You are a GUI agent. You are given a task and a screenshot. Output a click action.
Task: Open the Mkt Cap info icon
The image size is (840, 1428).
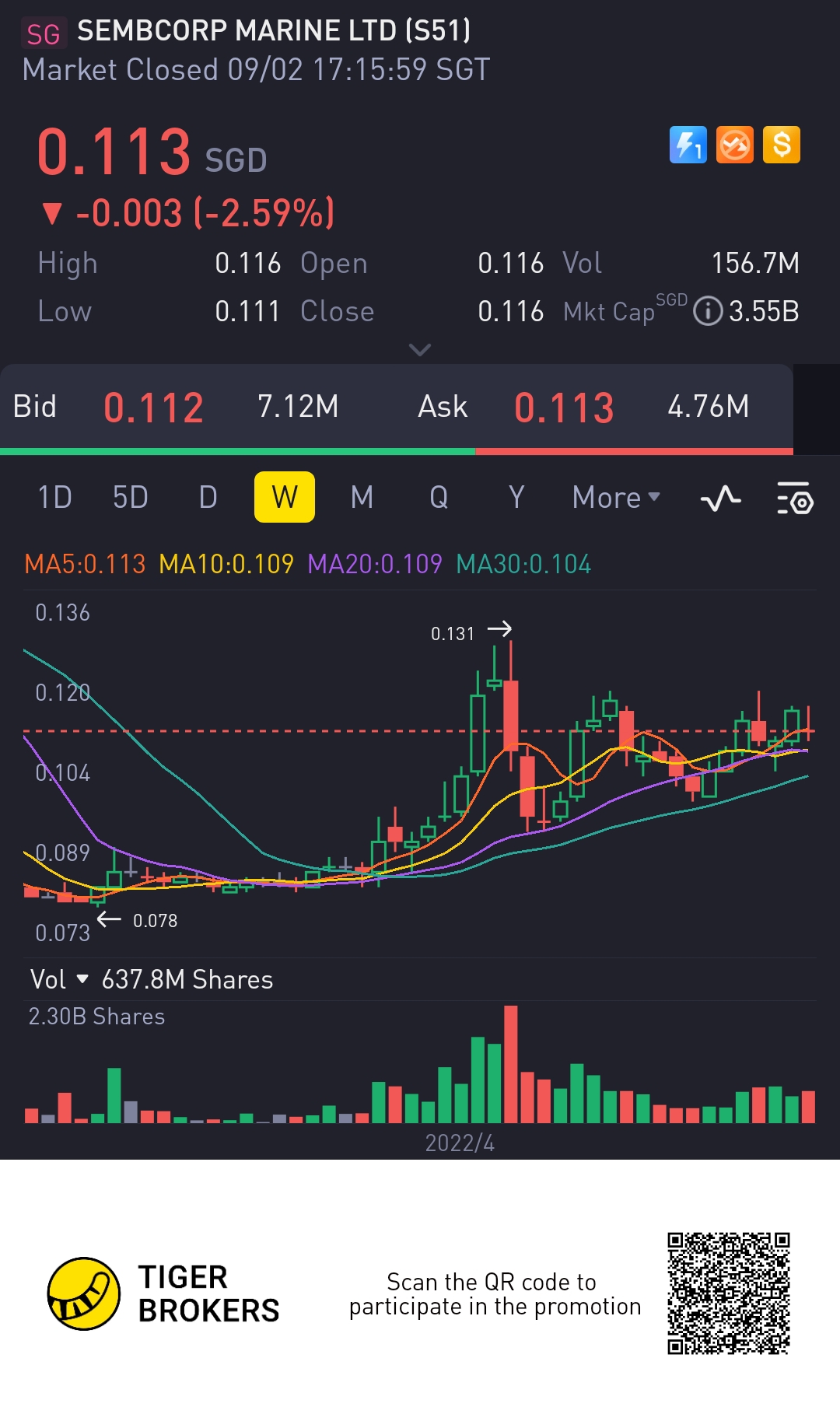coord(707,311)
